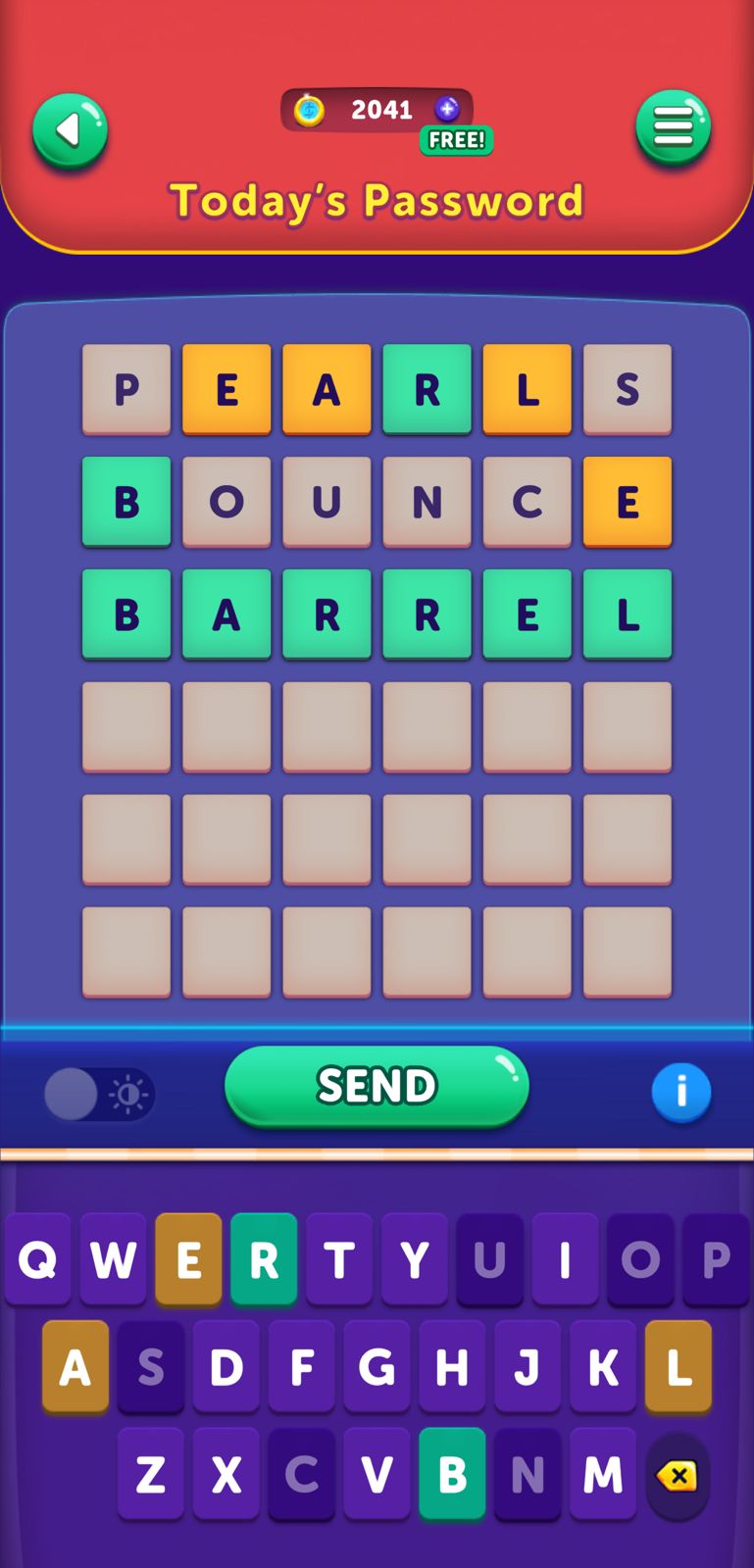
Task: Select the letter W key
Action: pos(113,1259)
